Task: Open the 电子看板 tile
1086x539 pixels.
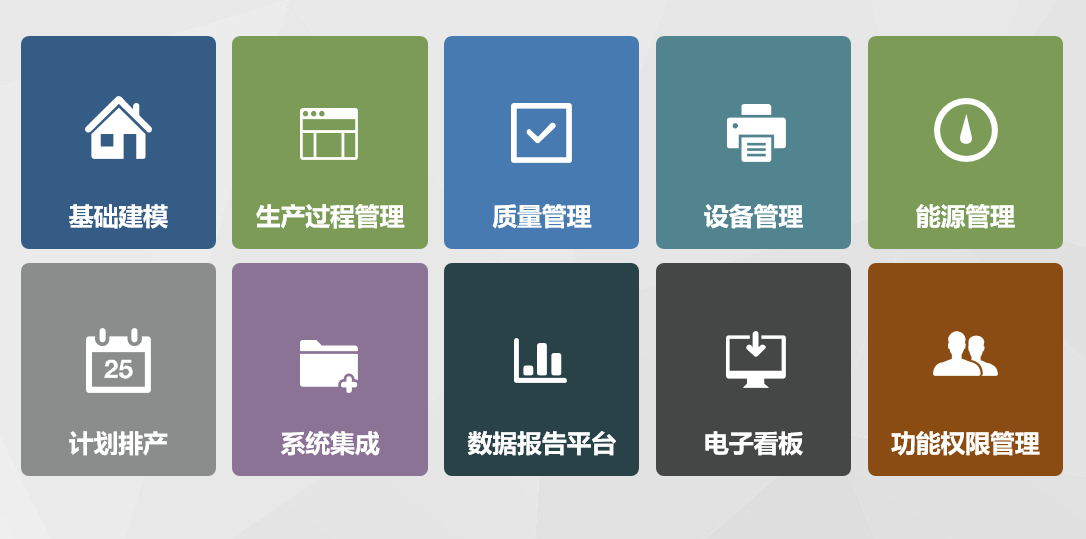Action: pyautogui.click(x=753, y=370)
